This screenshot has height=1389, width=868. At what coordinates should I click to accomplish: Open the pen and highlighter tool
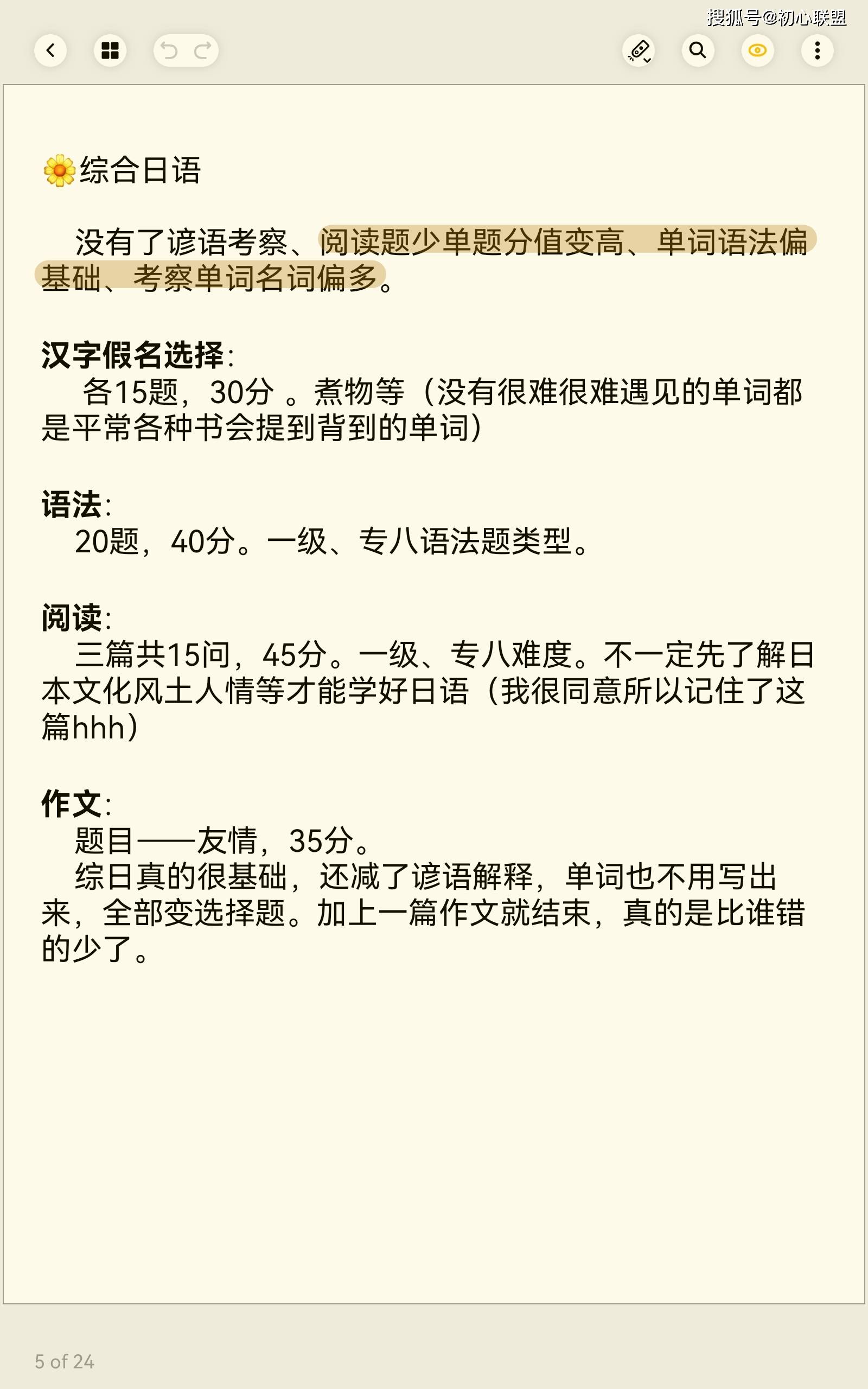pyautogui.click(x=639, y=50)
